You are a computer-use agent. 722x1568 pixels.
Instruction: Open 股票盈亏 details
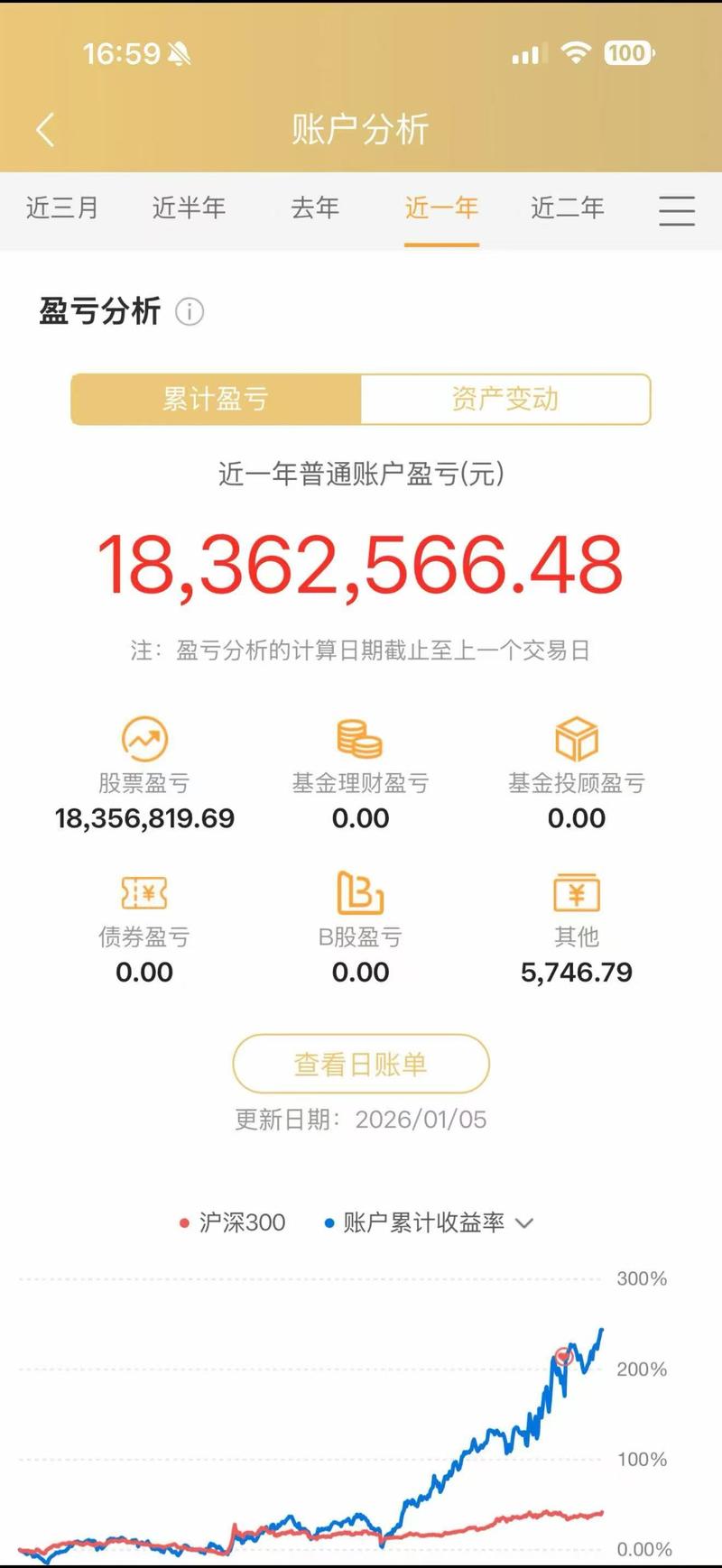(144, 774)
